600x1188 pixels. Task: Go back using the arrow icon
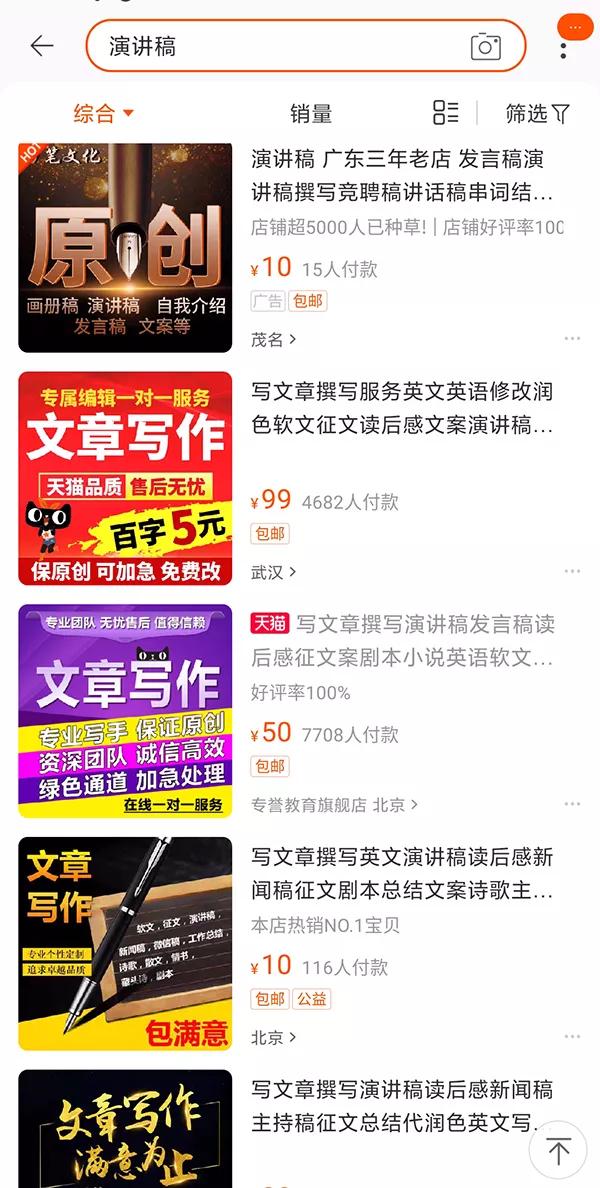click(x=42, y=46)
